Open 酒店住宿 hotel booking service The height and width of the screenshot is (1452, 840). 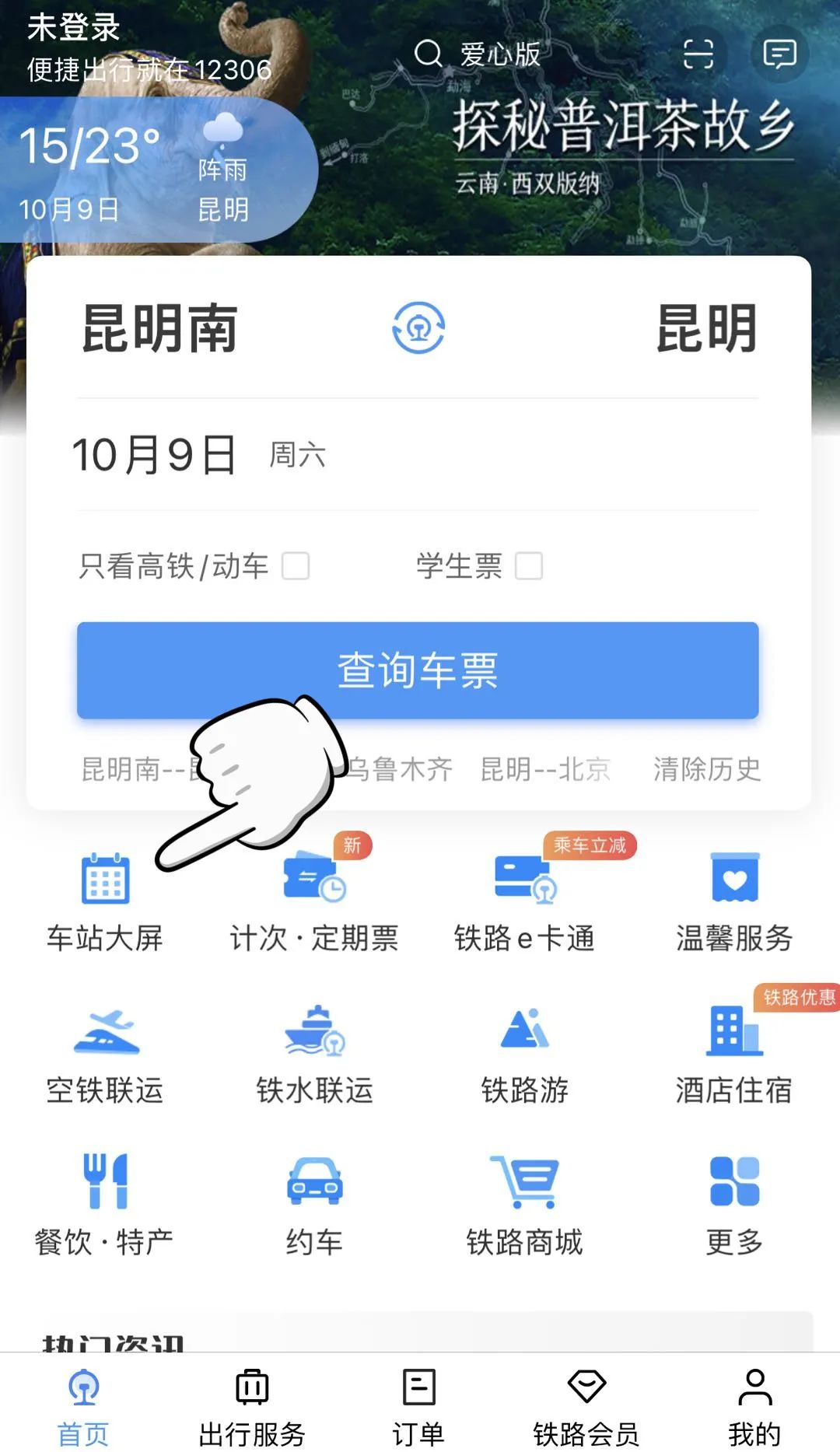733,1042
